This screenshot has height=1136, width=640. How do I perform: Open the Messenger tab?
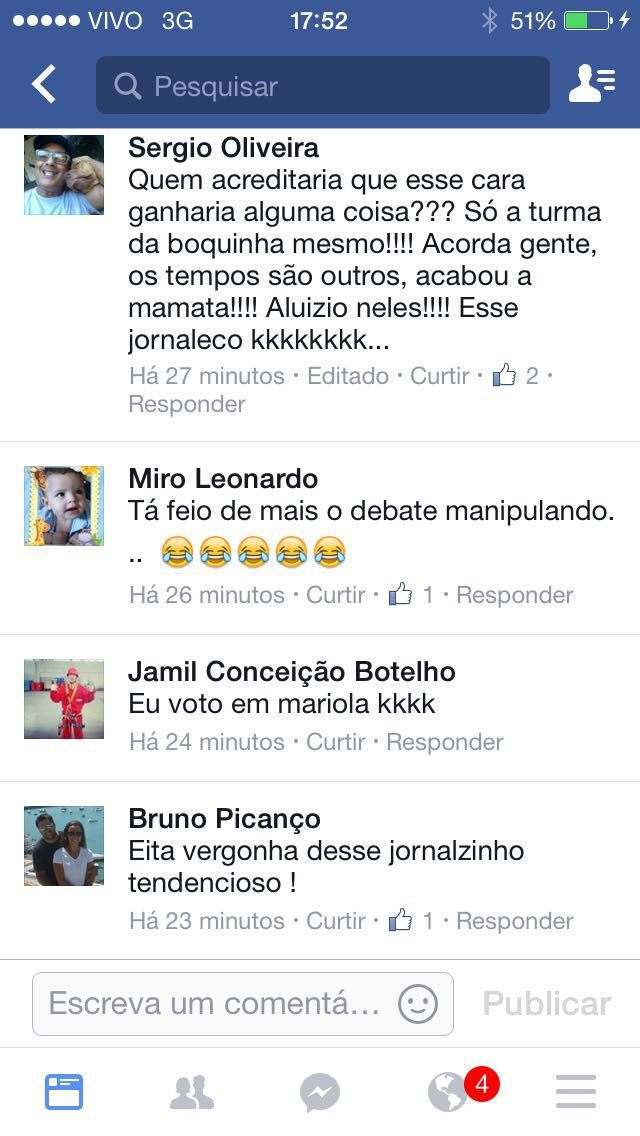point(320,1092)
